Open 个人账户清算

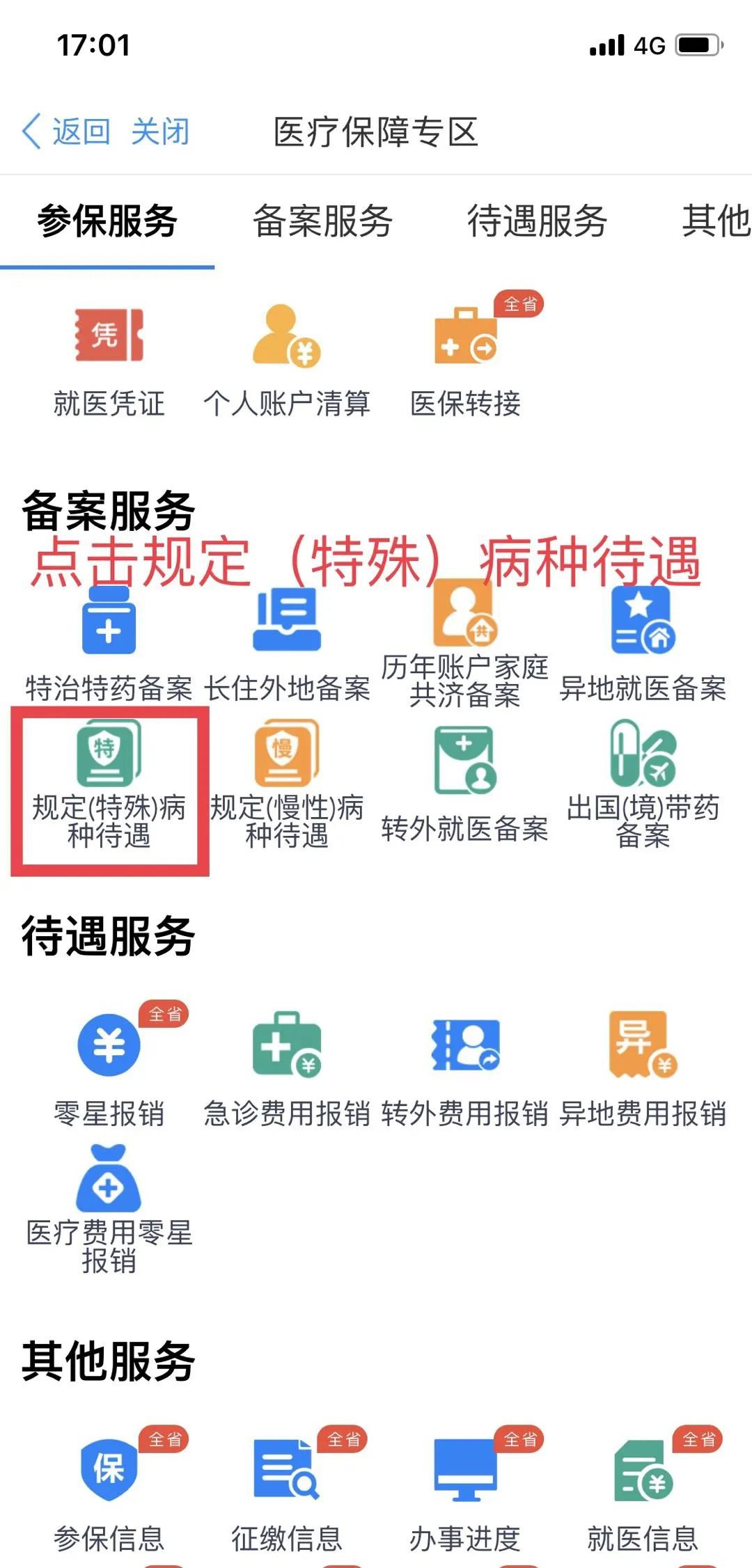287,362
